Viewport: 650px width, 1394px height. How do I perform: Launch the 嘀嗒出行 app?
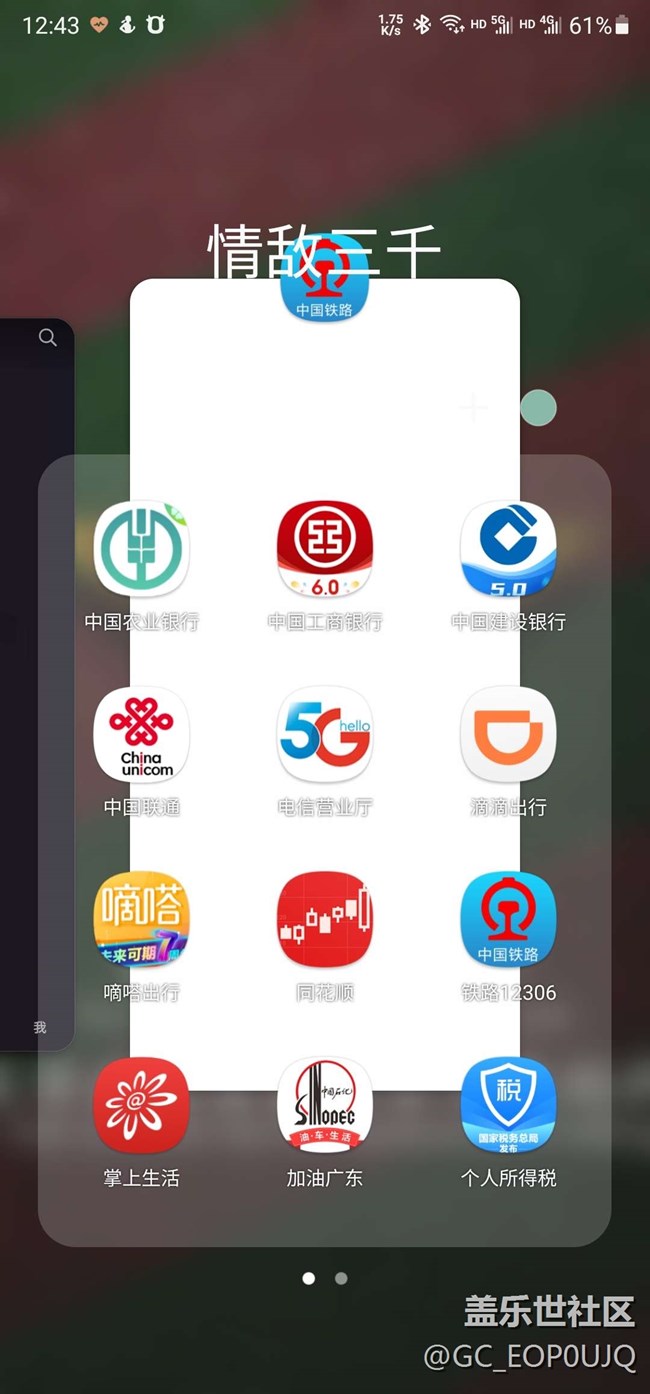coord(141,920)
